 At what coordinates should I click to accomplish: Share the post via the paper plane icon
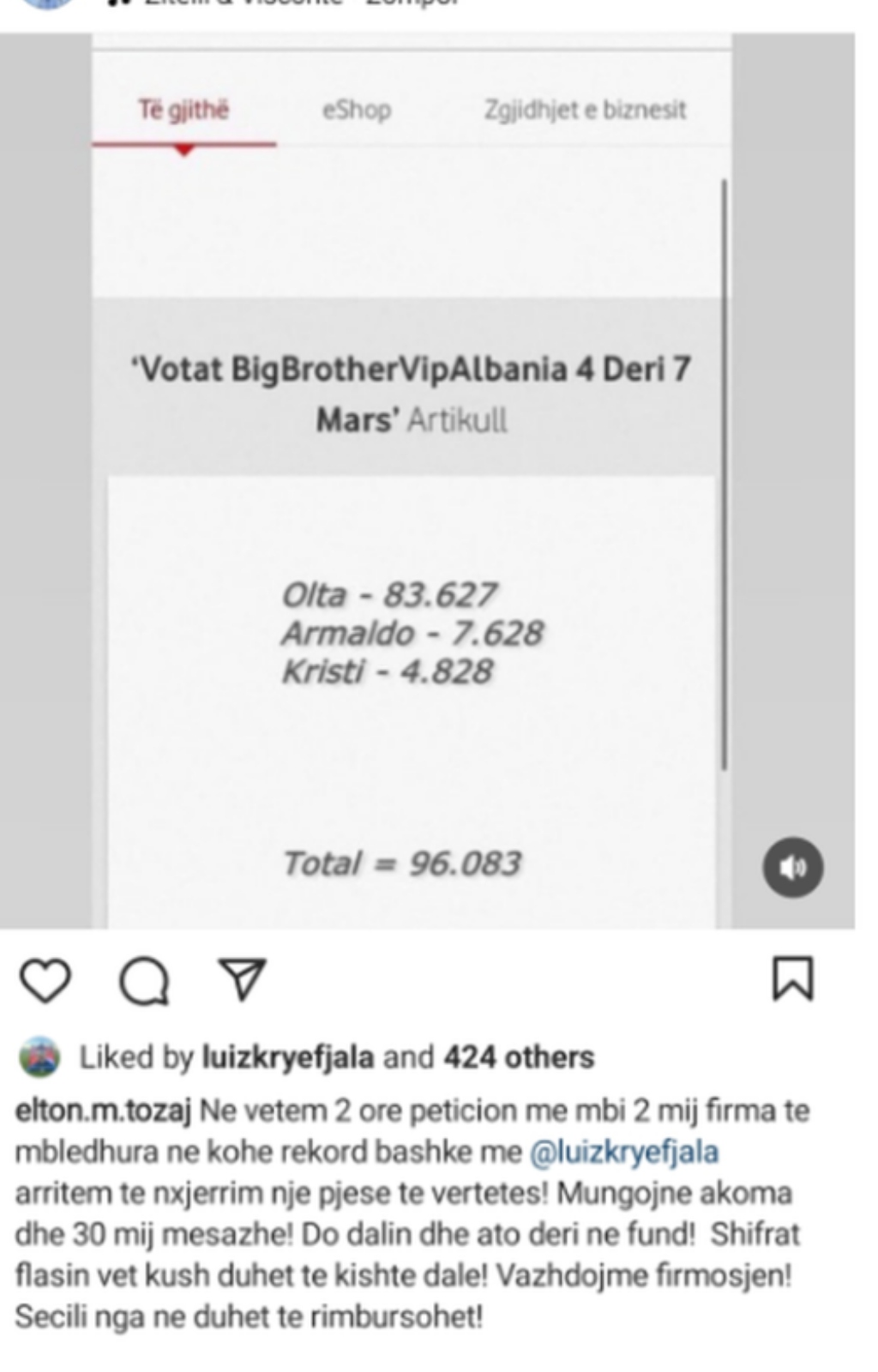pyautogui.click(x=243, y=978)
